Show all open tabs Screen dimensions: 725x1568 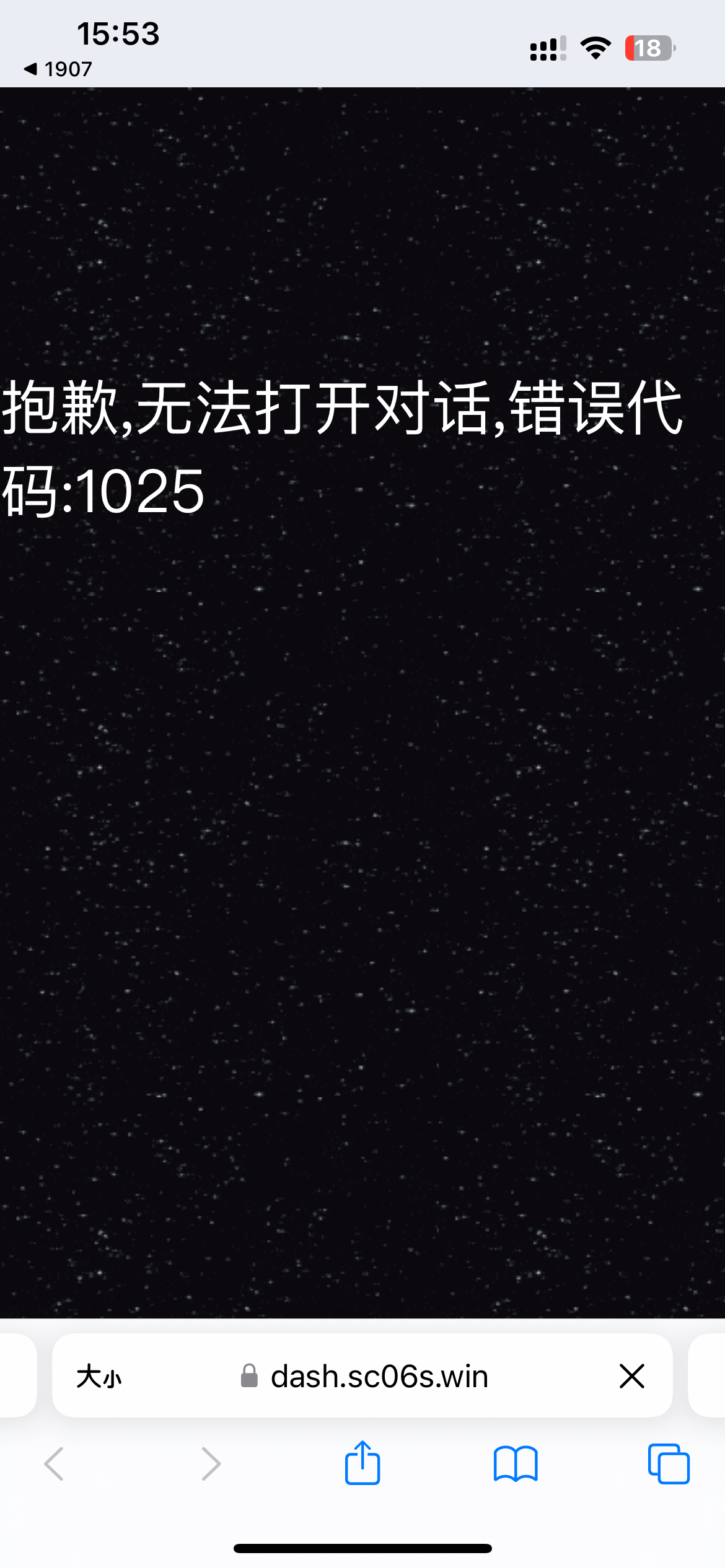pyautogui.click(x=668, y=1464)
